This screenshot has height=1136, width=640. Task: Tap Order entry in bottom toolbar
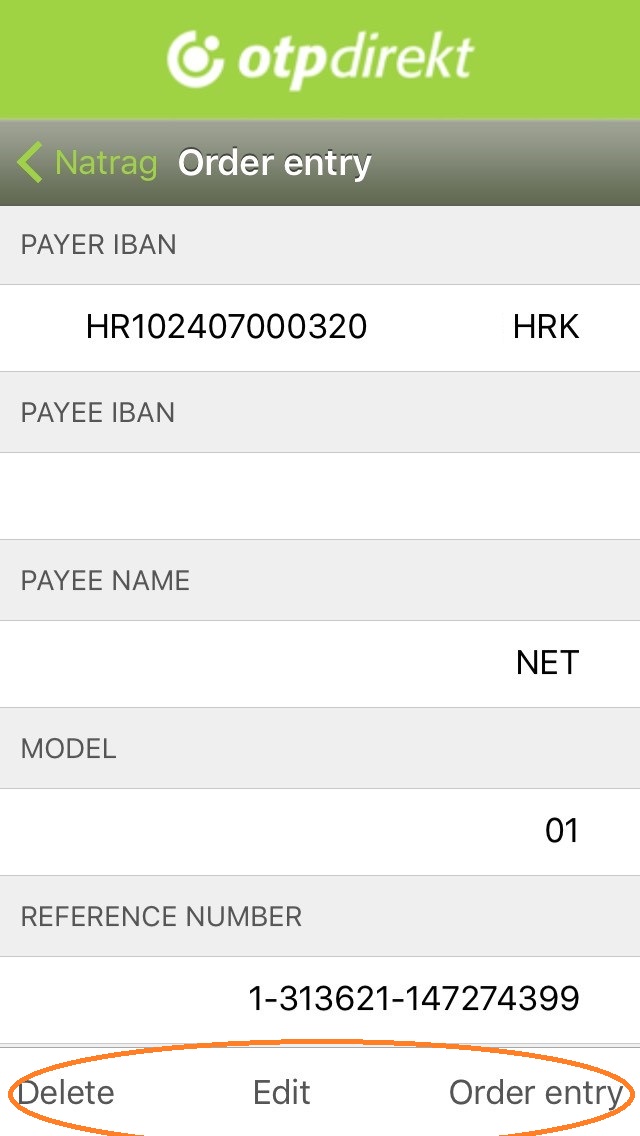pos(536,1093)
